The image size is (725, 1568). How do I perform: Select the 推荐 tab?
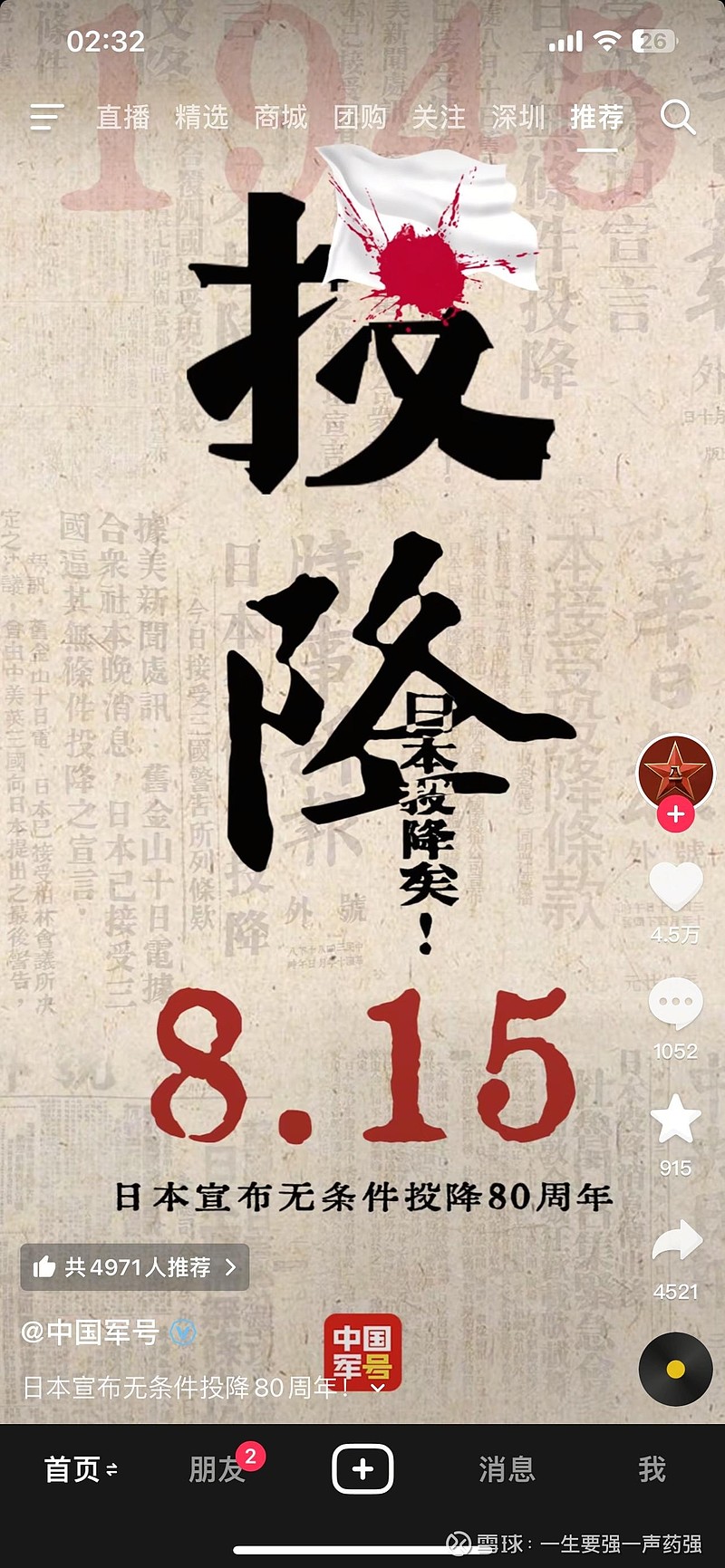pyautogui.click(x=597, y=117)
